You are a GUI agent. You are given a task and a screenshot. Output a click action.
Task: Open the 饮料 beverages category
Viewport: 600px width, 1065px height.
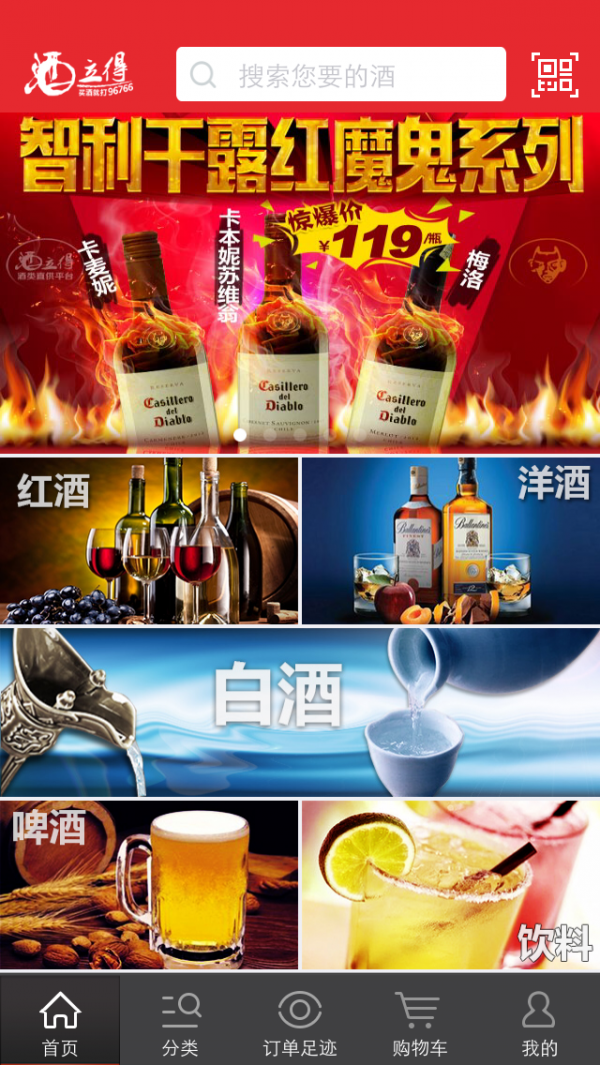tap(451, 885)
